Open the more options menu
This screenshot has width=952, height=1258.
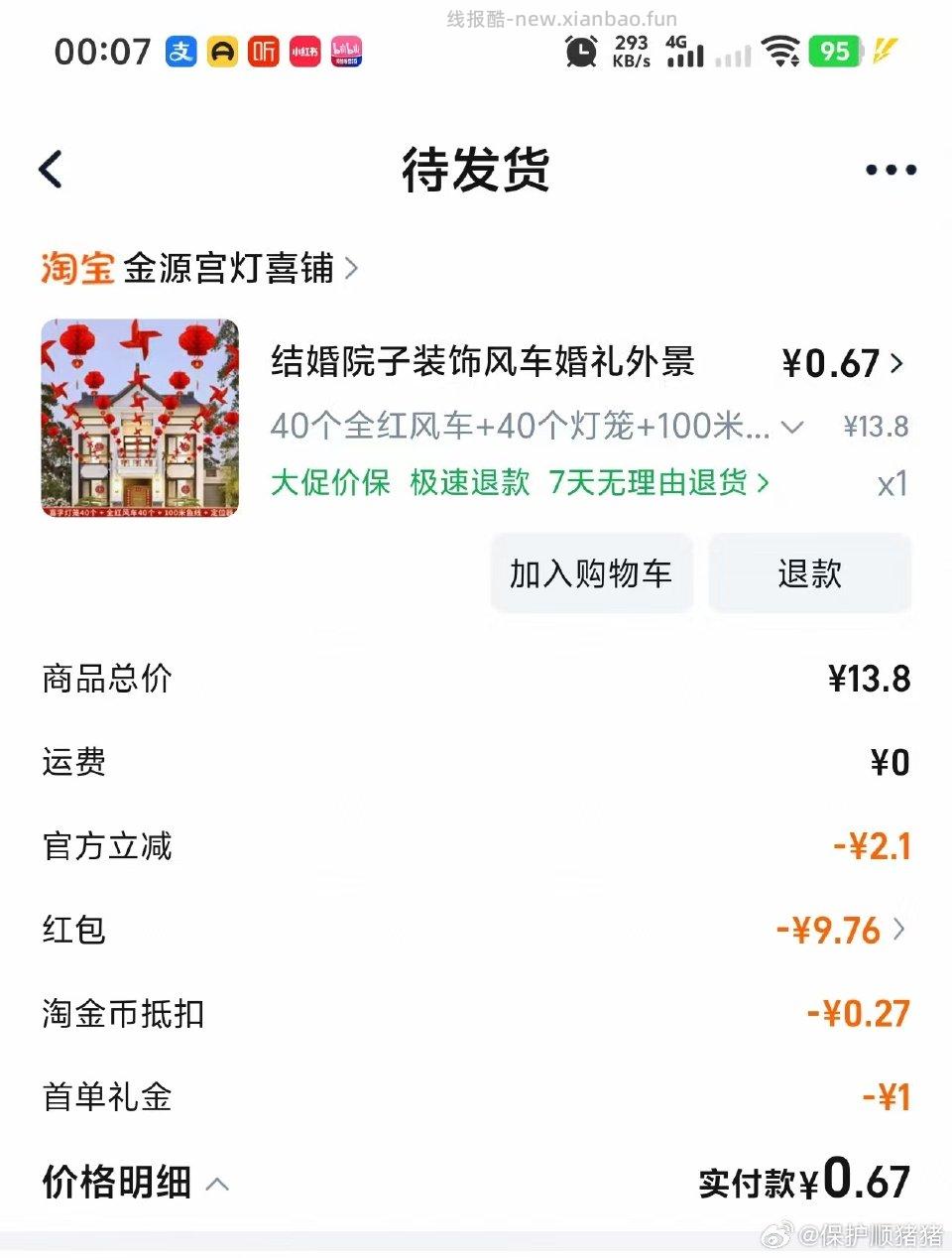[888, 169]
